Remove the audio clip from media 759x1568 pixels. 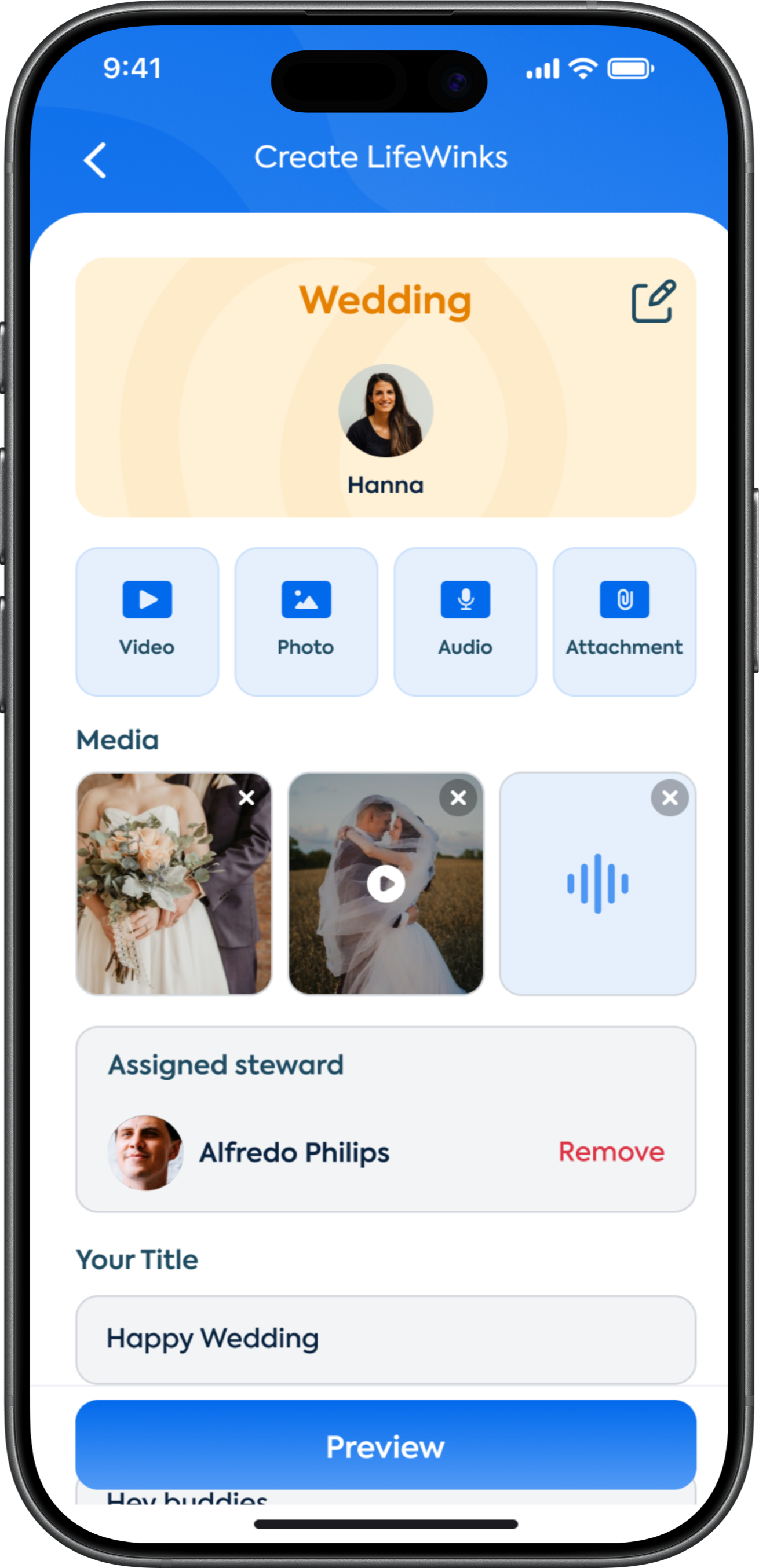coord(669,797)
